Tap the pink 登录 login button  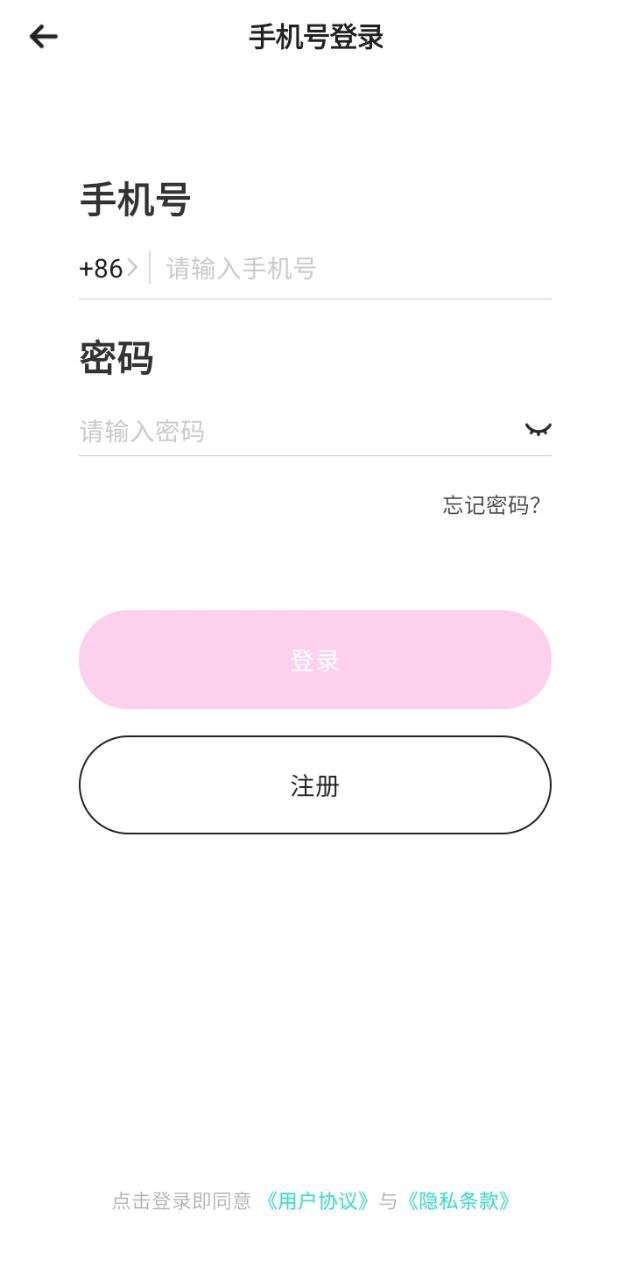pyautogui.click(x=315, y=660)
